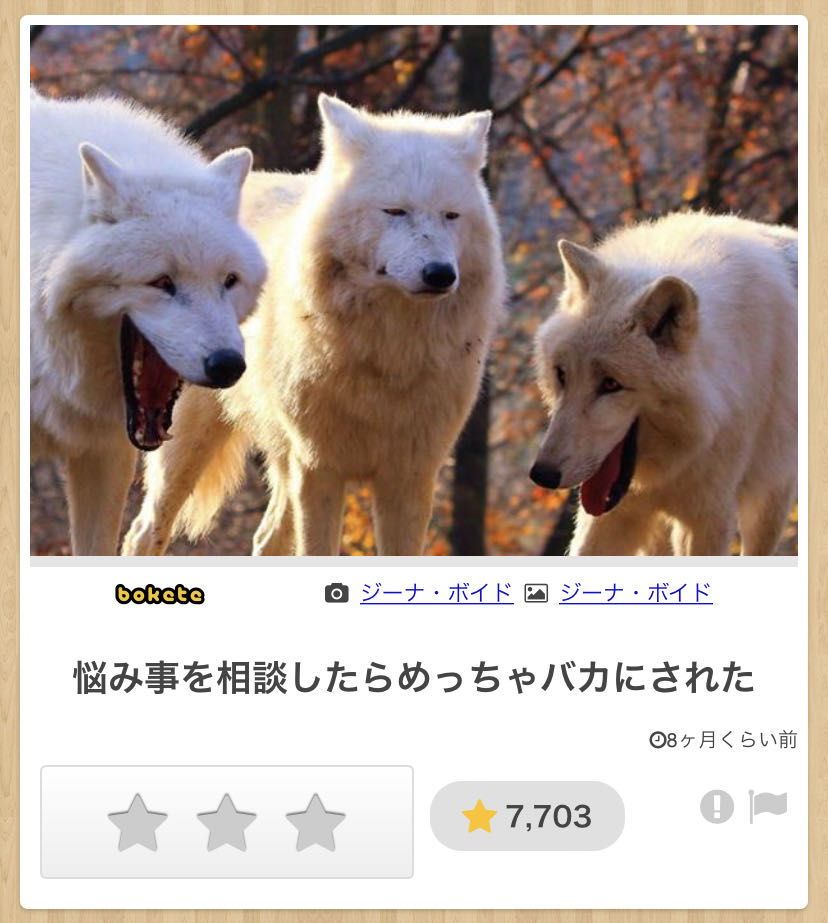Report this post with the exclamation icon
This screenshot has height=923, width=828.
point(716,806)
